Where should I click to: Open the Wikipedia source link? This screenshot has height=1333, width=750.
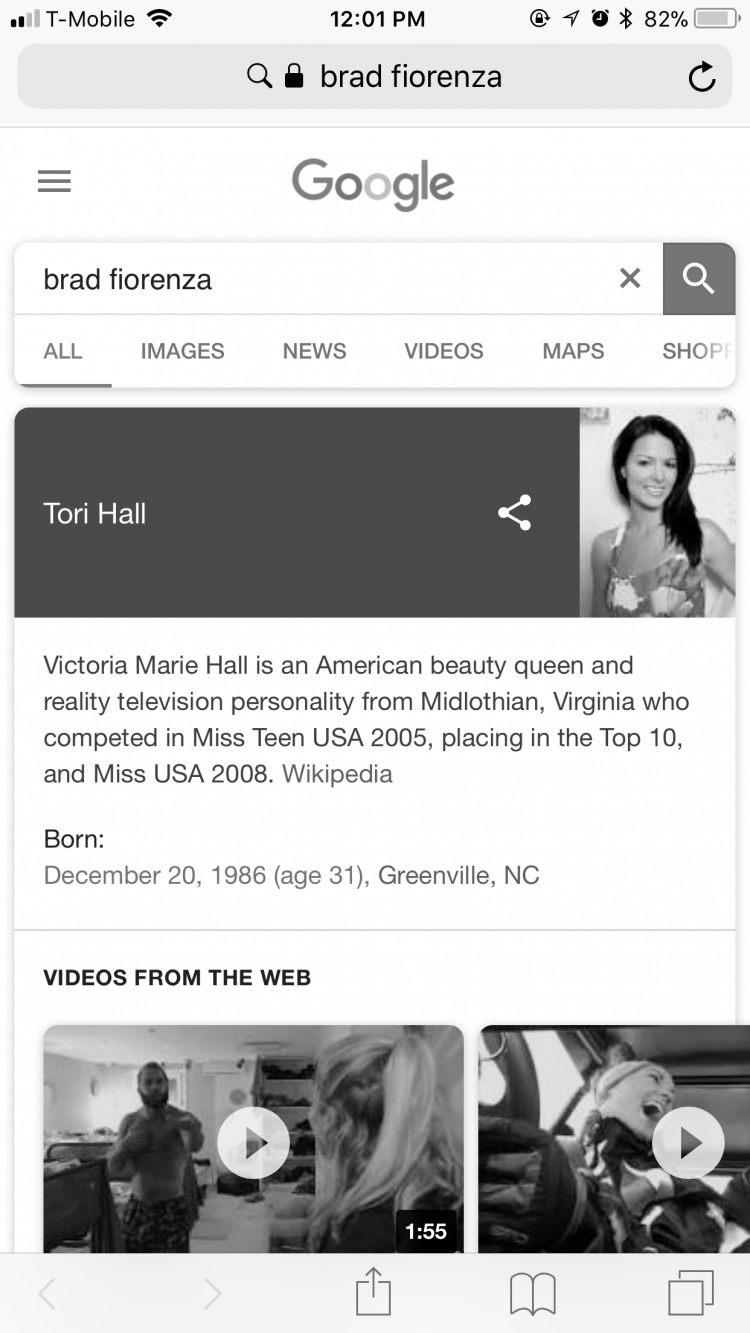(337, 774)
